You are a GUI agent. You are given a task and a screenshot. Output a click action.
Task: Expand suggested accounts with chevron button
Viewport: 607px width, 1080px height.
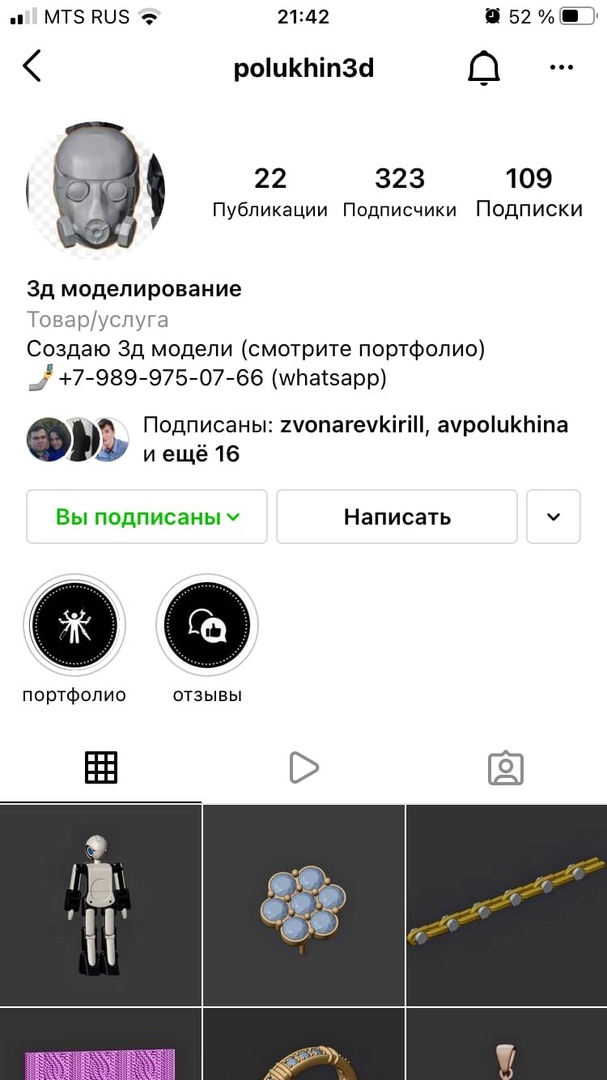(554, 516)
